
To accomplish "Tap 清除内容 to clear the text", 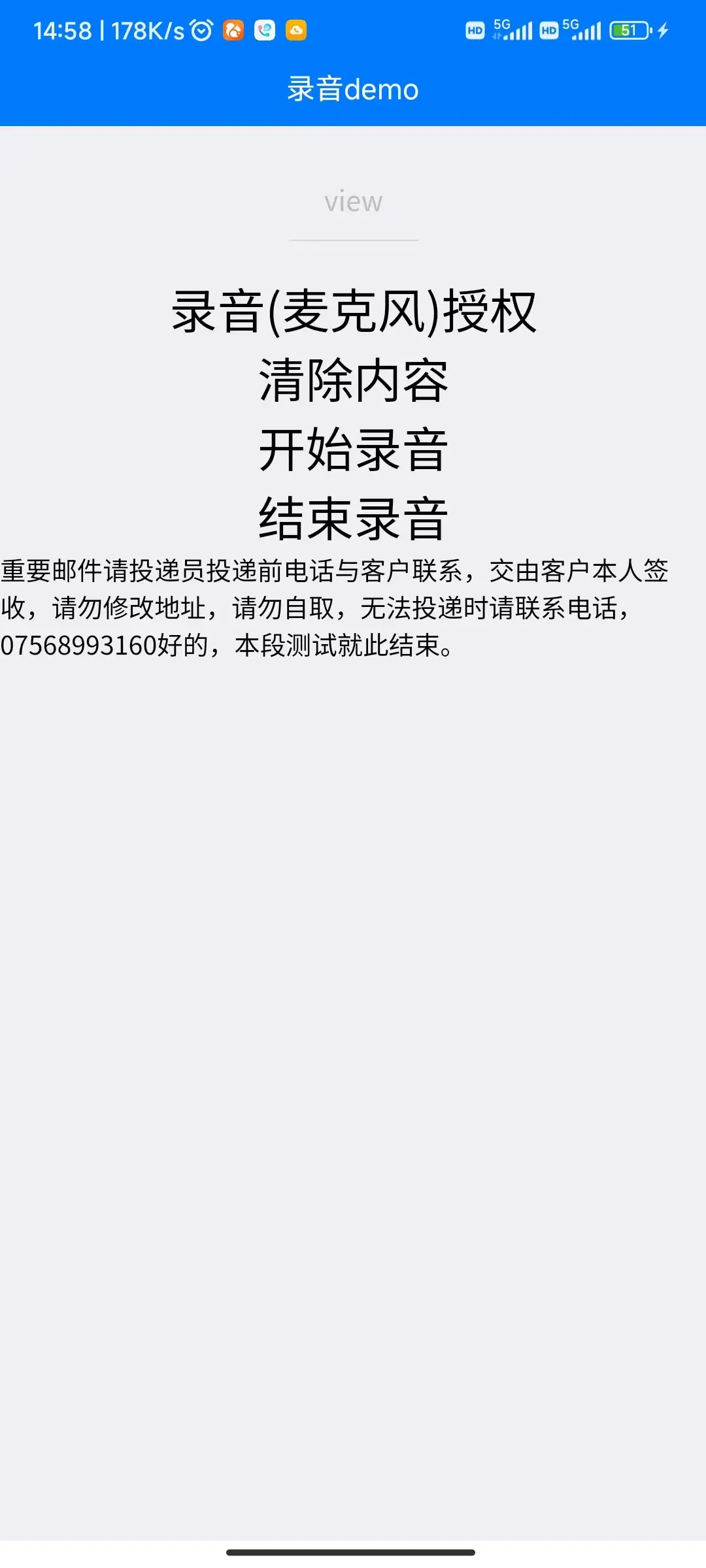I will tap(353, 382).
